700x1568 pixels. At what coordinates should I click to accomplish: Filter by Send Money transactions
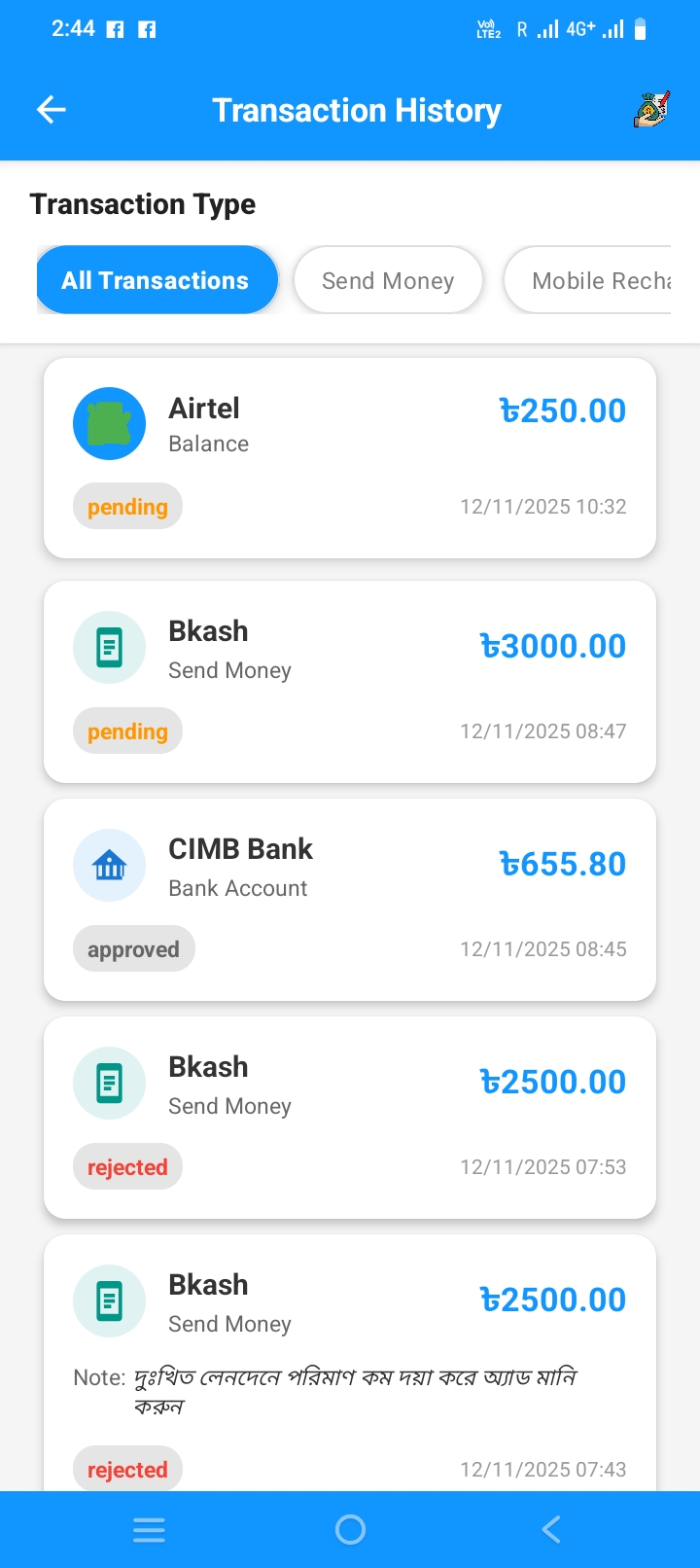click(x=388, y=280)
